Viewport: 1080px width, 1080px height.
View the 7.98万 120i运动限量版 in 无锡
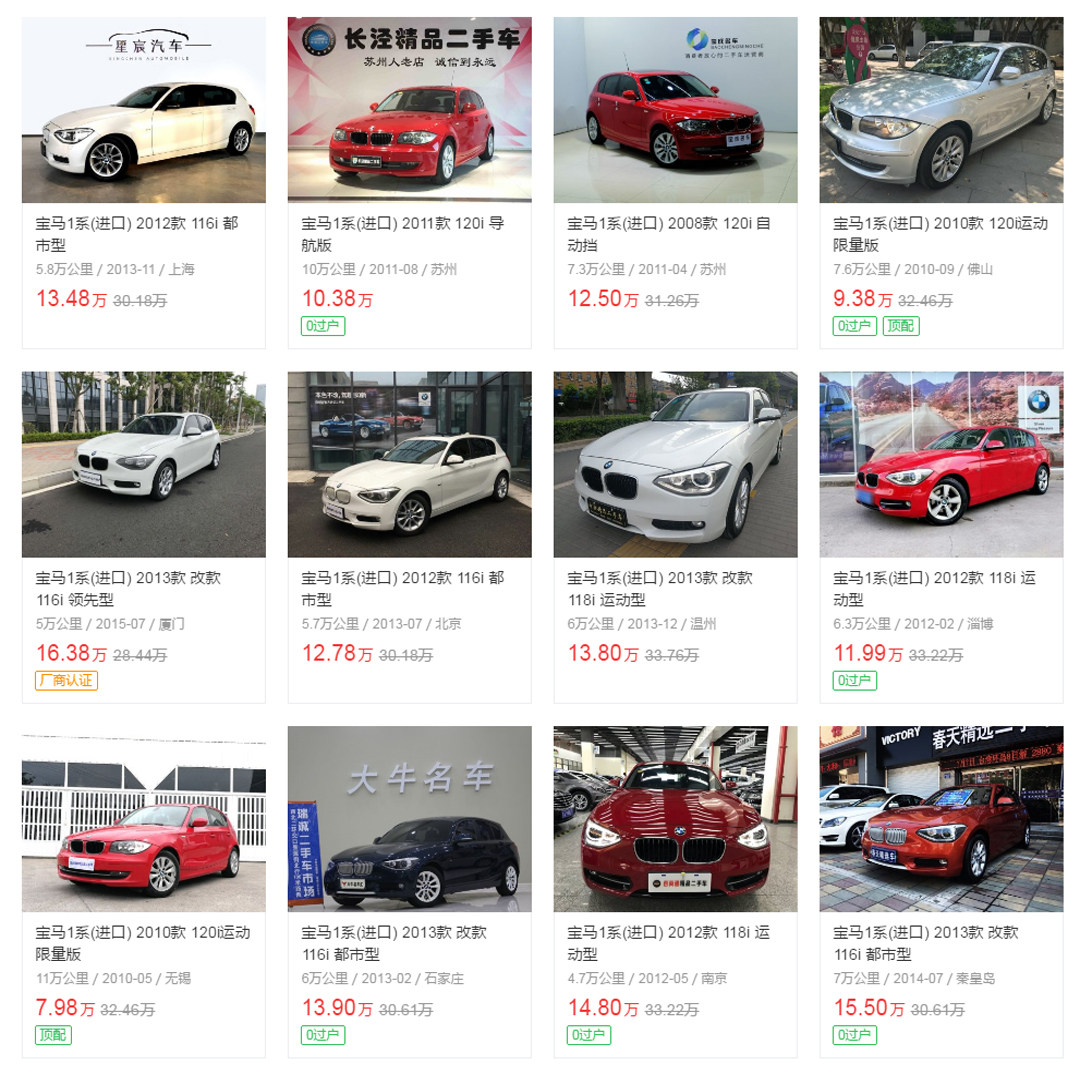tap(143, 943)
